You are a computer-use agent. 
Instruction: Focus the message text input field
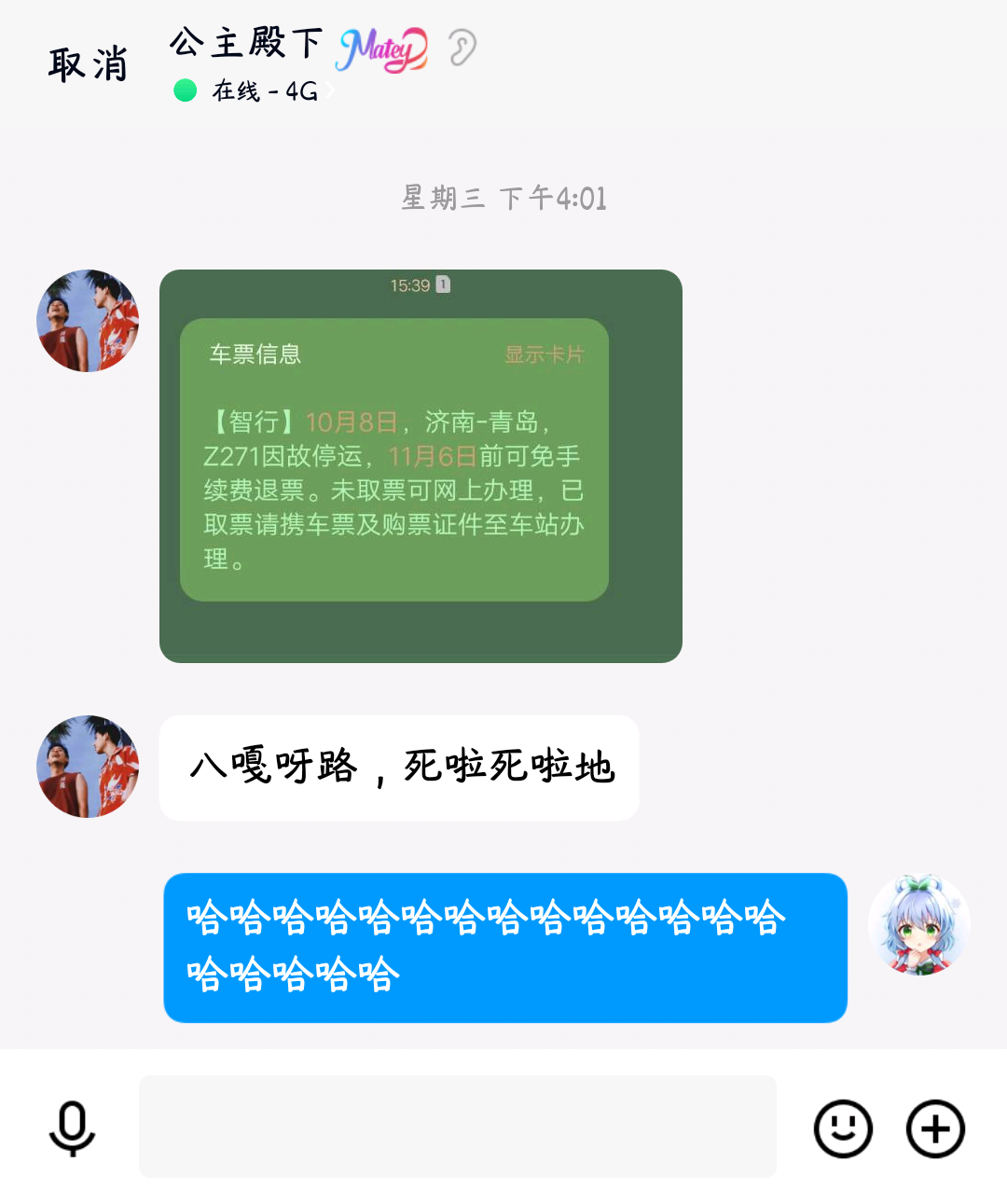click(x=457, y=1127)
